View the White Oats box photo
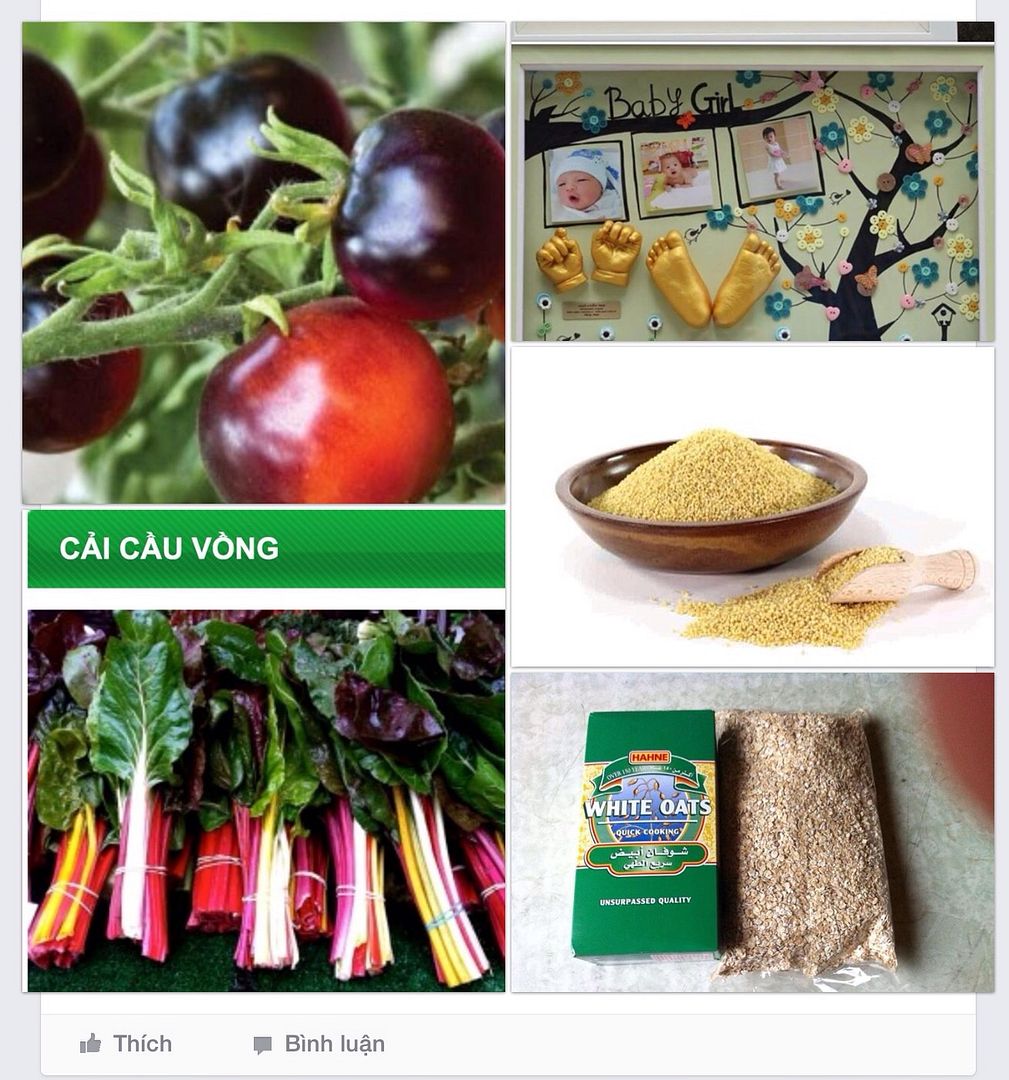This screenshot has width=1009, height=1080. (x=752, y=832)
